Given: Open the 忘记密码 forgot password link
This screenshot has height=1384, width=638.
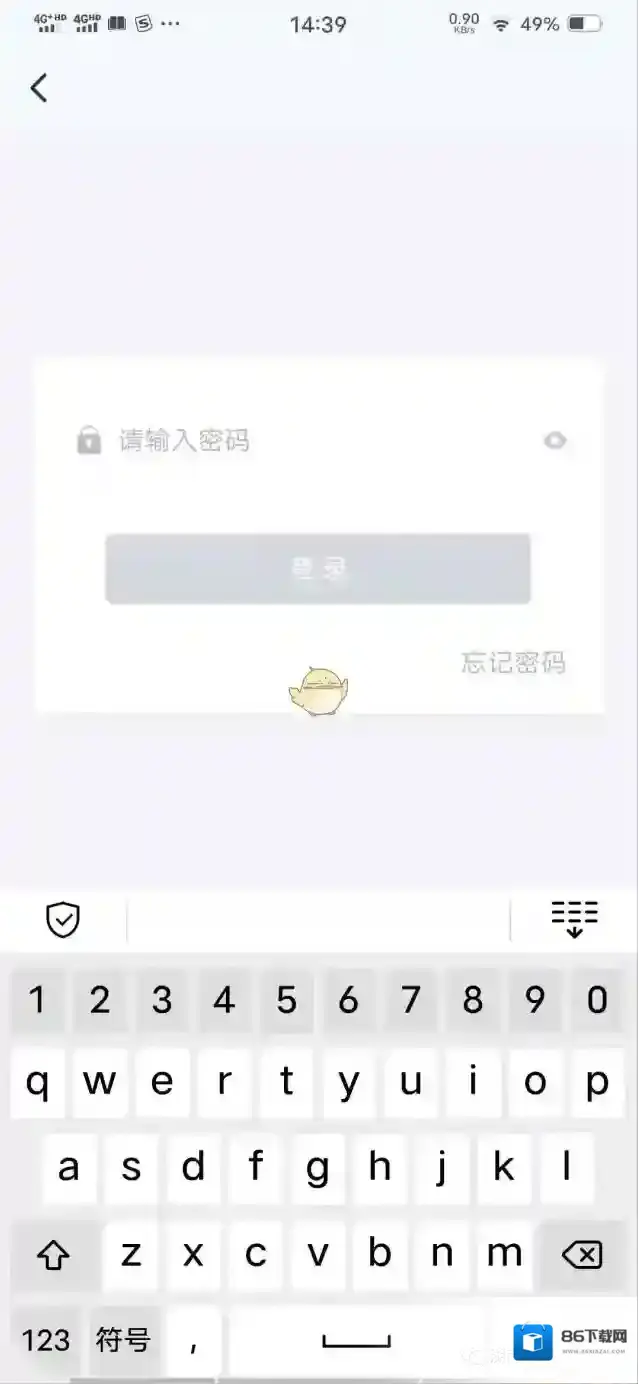Looking at the screenshot, I should pos(513,662).
